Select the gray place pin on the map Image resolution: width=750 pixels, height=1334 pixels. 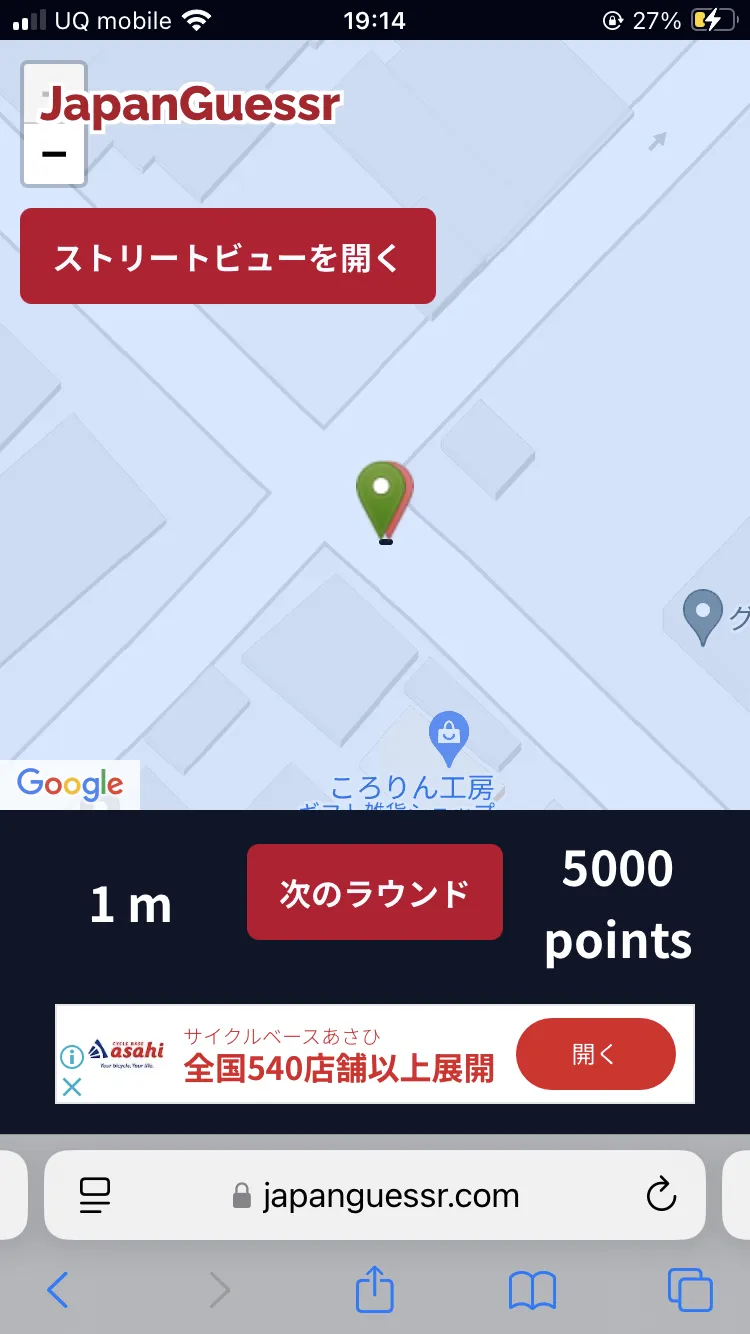[x=702, y=615]
